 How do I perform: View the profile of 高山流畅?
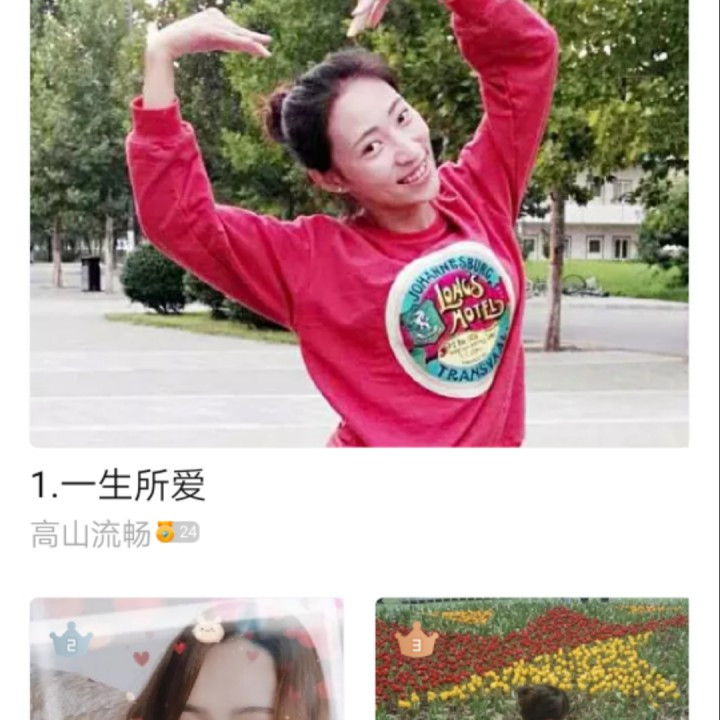(91, 534)
